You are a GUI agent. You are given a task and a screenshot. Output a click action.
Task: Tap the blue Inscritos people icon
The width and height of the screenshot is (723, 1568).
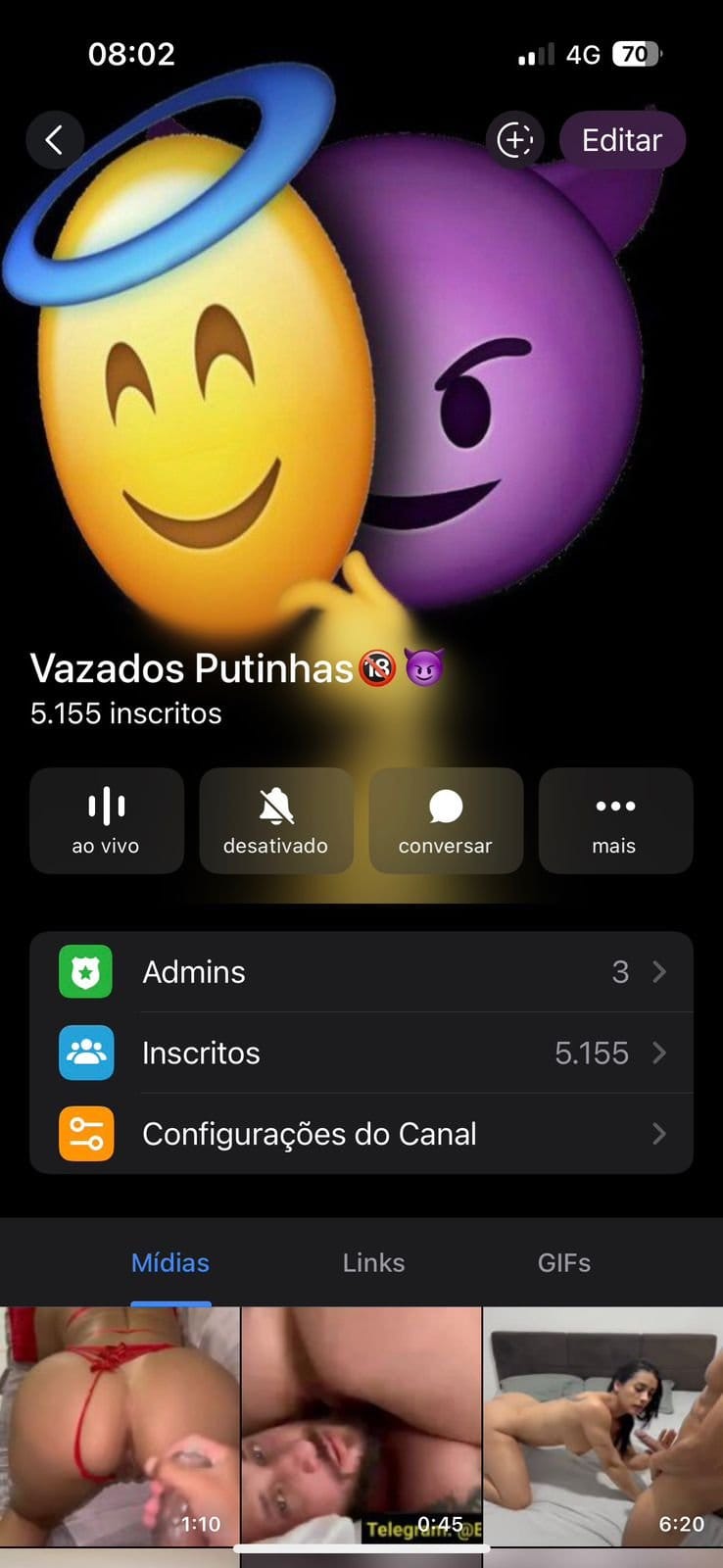(85, 1053)
